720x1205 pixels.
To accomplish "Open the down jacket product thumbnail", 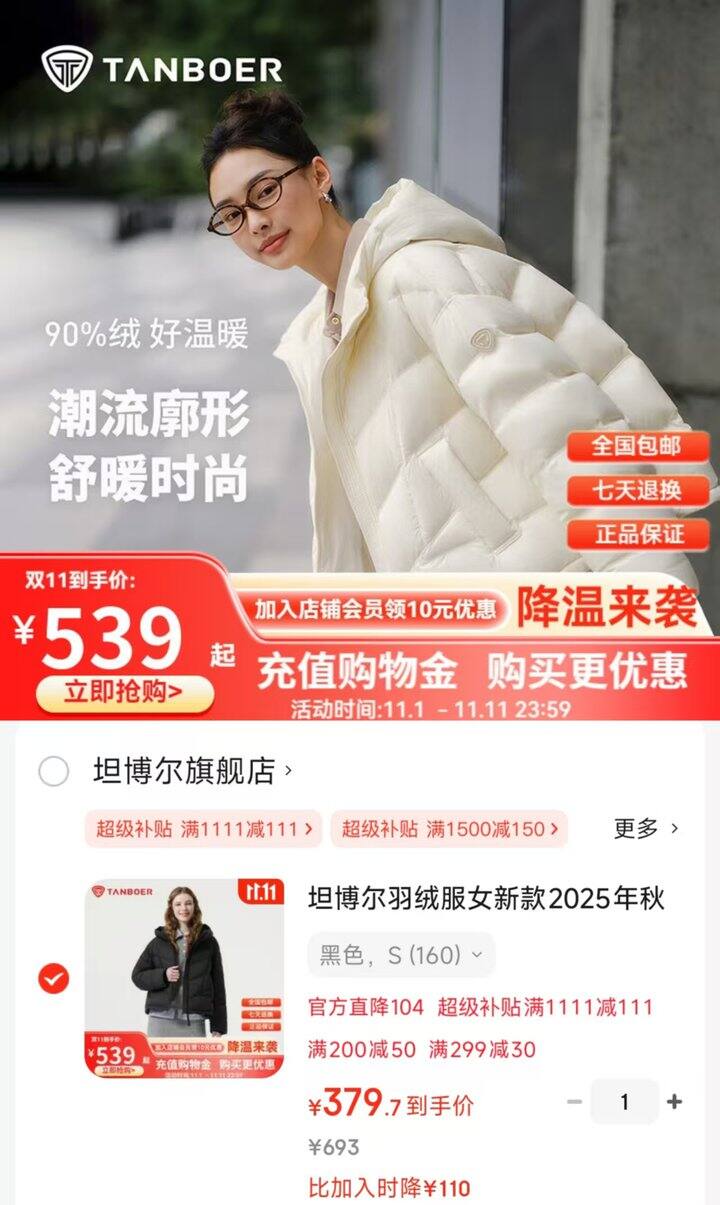I will (185, 977).
